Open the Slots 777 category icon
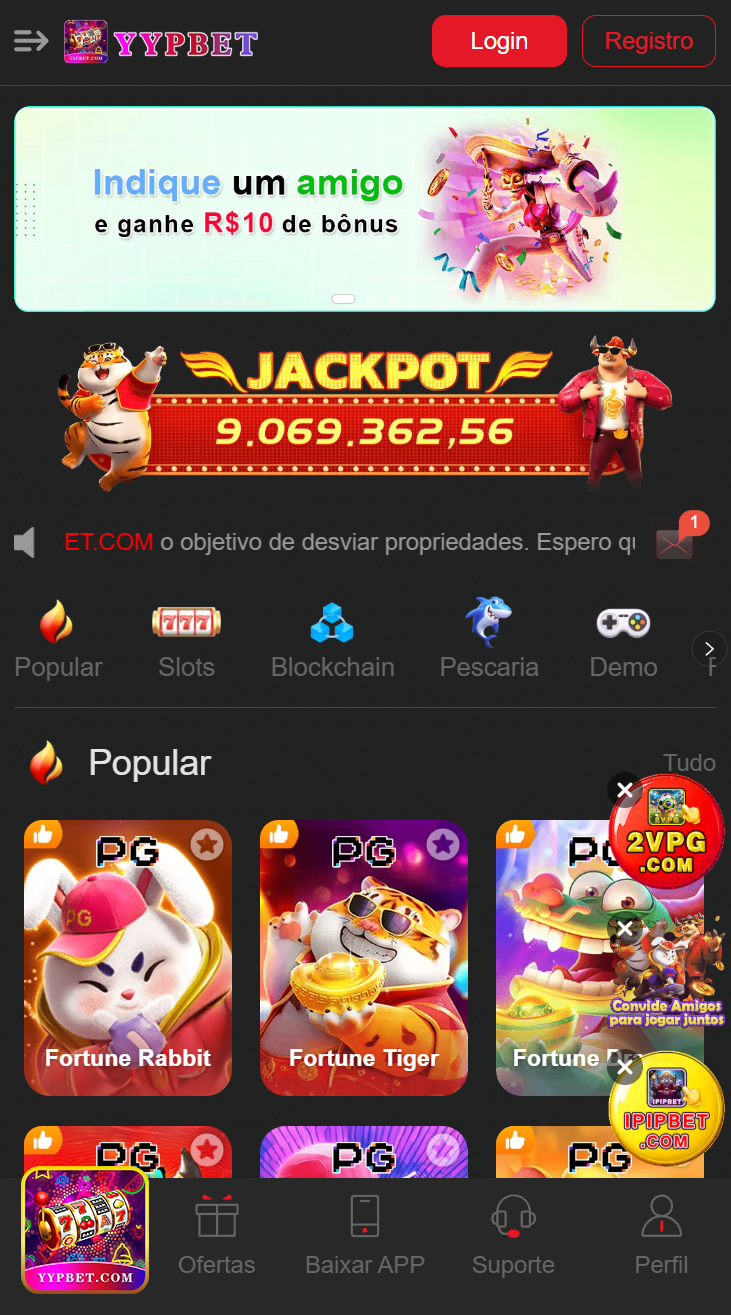Viewport: 731px width, 1315px height. click(x=186, y=622)
